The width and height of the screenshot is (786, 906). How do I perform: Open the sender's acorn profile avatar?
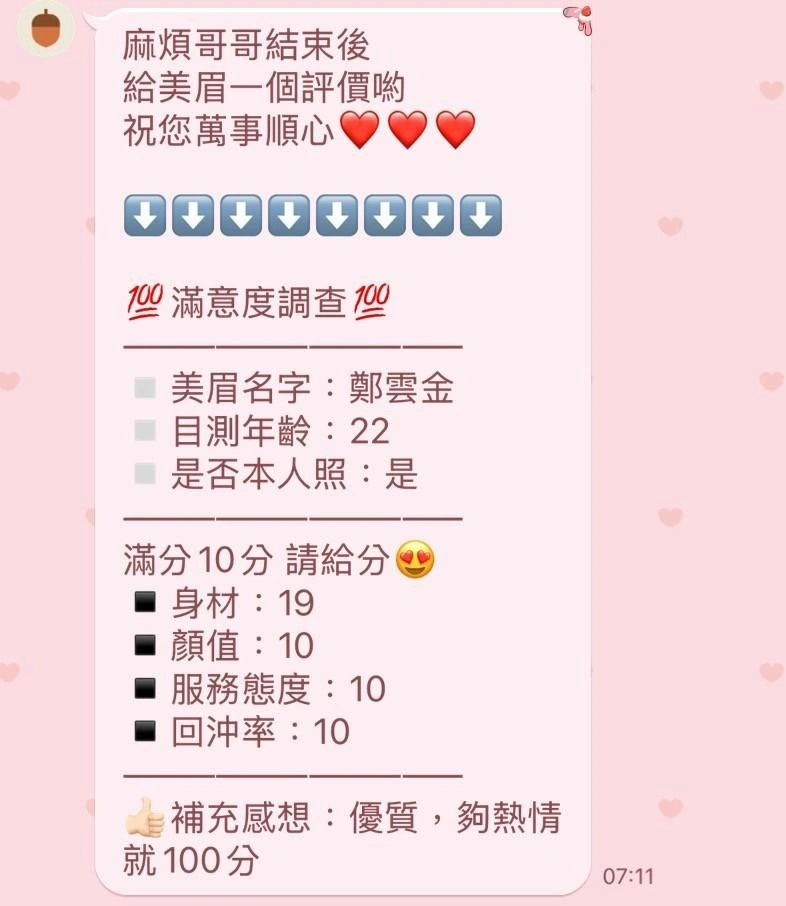46,28
